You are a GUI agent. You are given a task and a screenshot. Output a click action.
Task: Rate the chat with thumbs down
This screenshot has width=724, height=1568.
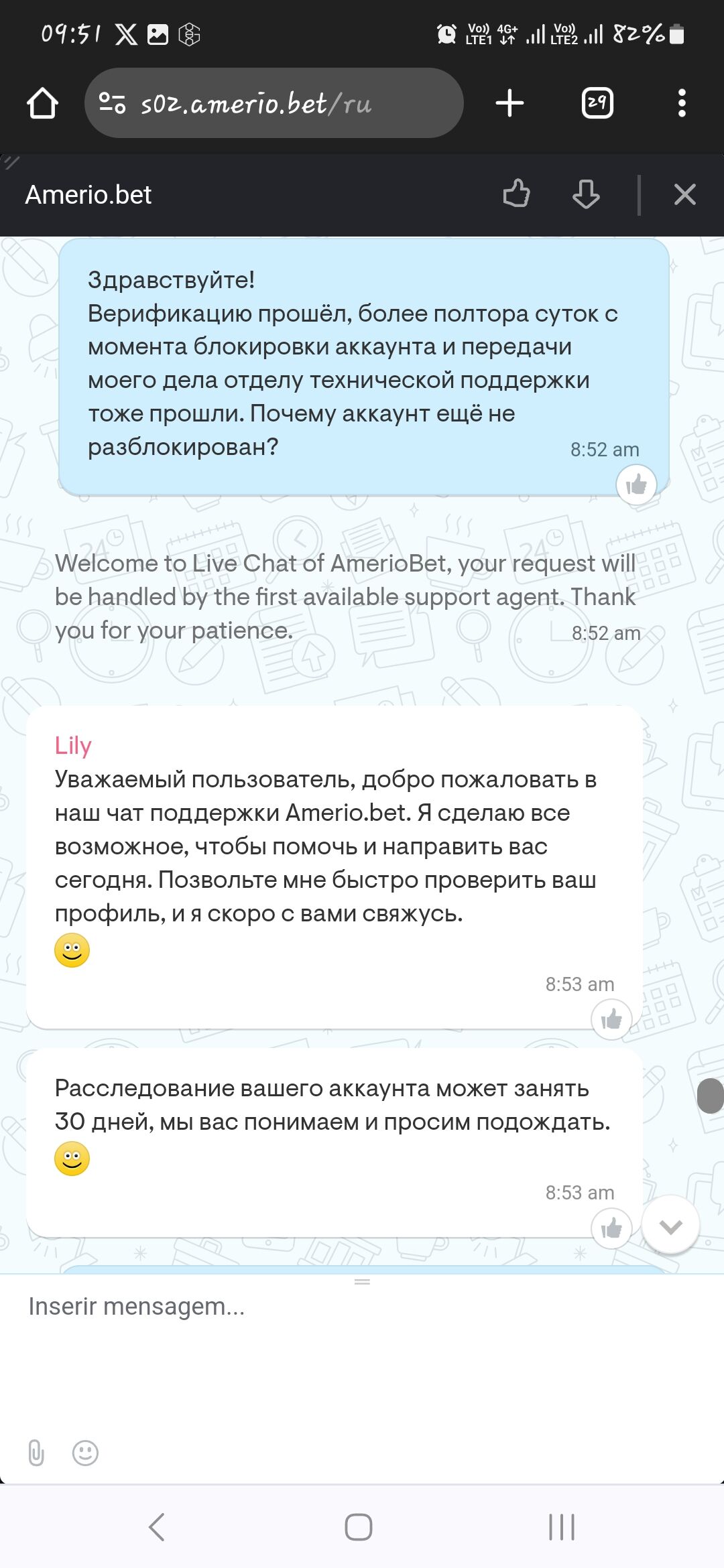click(586, 194)
